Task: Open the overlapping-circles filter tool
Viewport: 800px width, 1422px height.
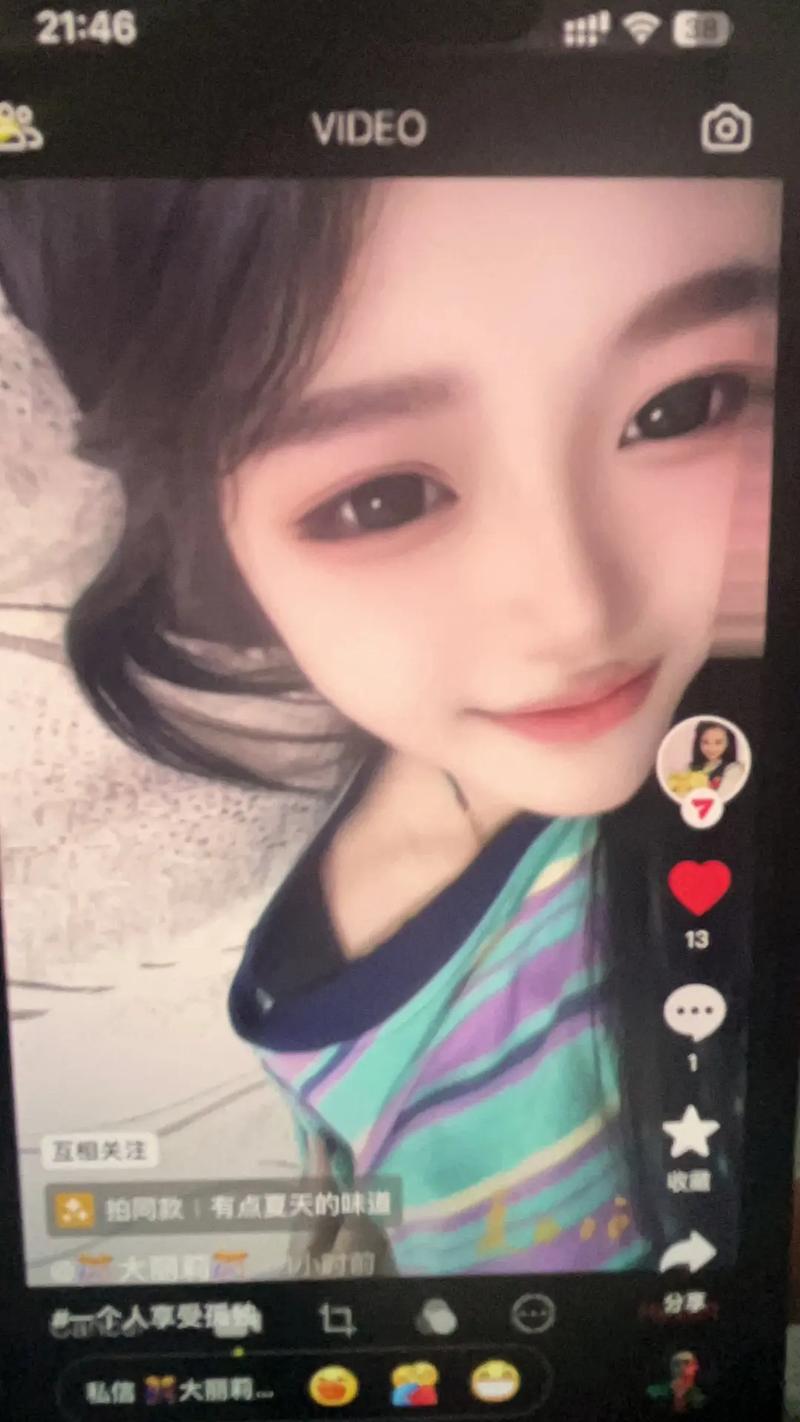Action: (x=436, y=1319)
